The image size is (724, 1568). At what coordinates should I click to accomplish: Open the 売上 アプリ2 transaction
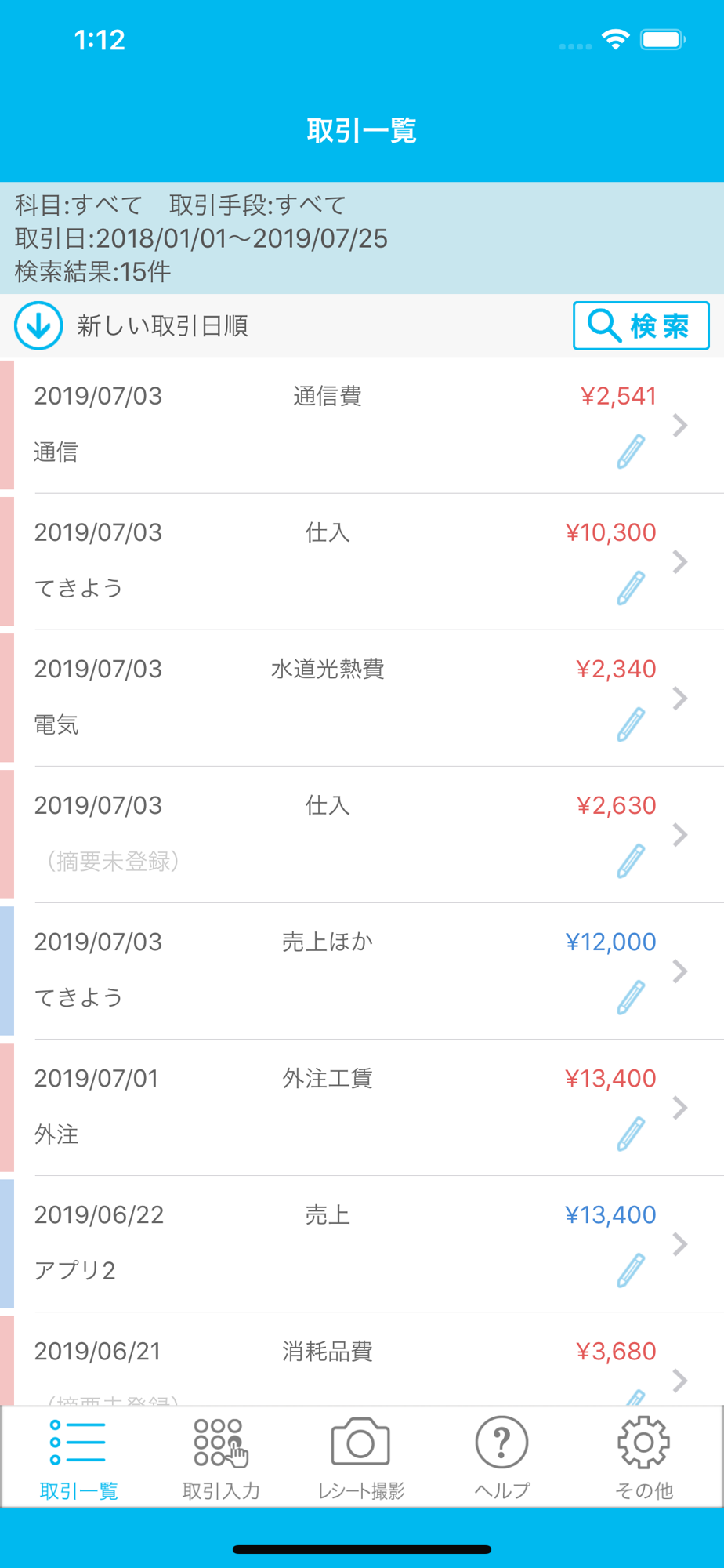pos(329,1243)
